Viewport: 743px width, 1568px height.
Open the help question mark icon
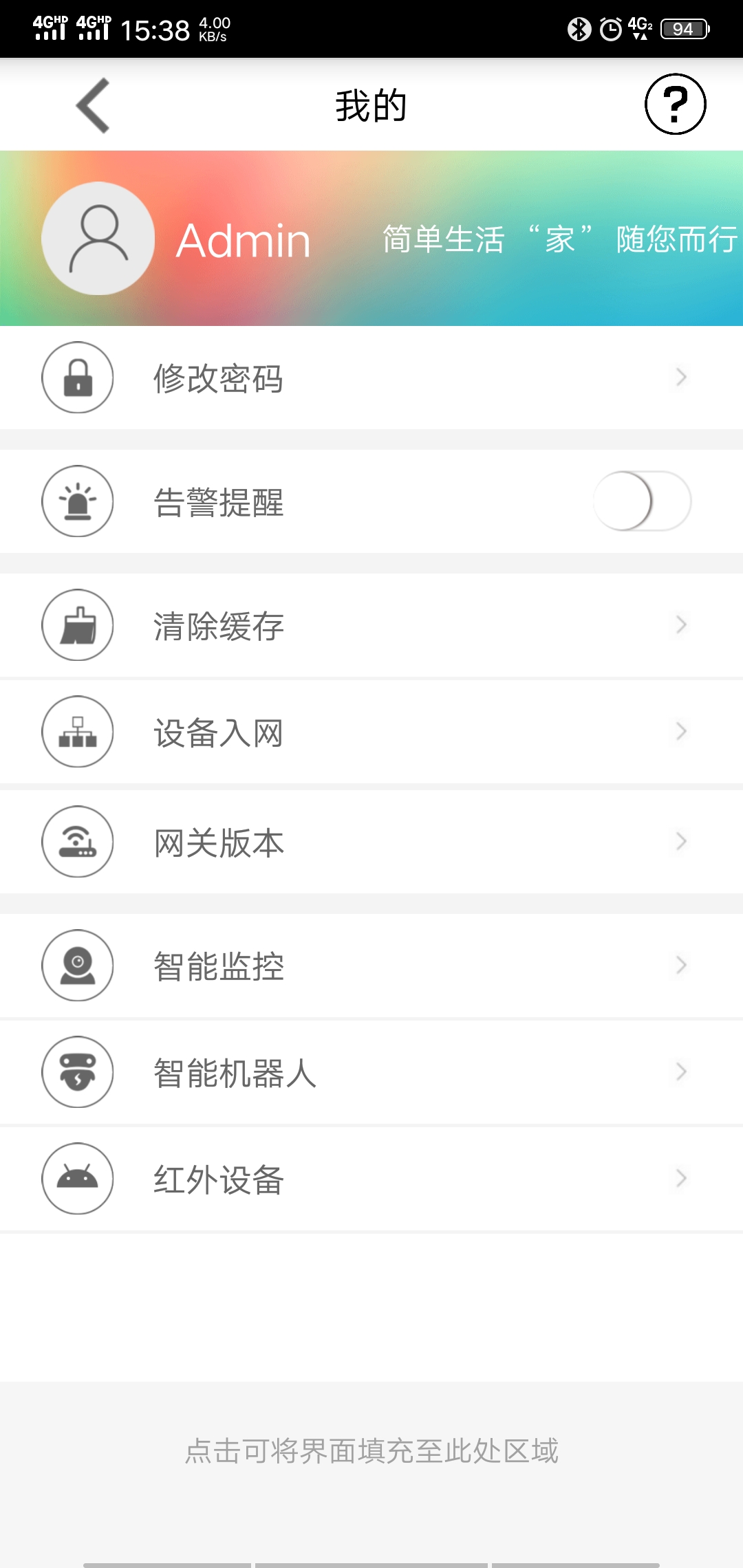coord(675,105)
